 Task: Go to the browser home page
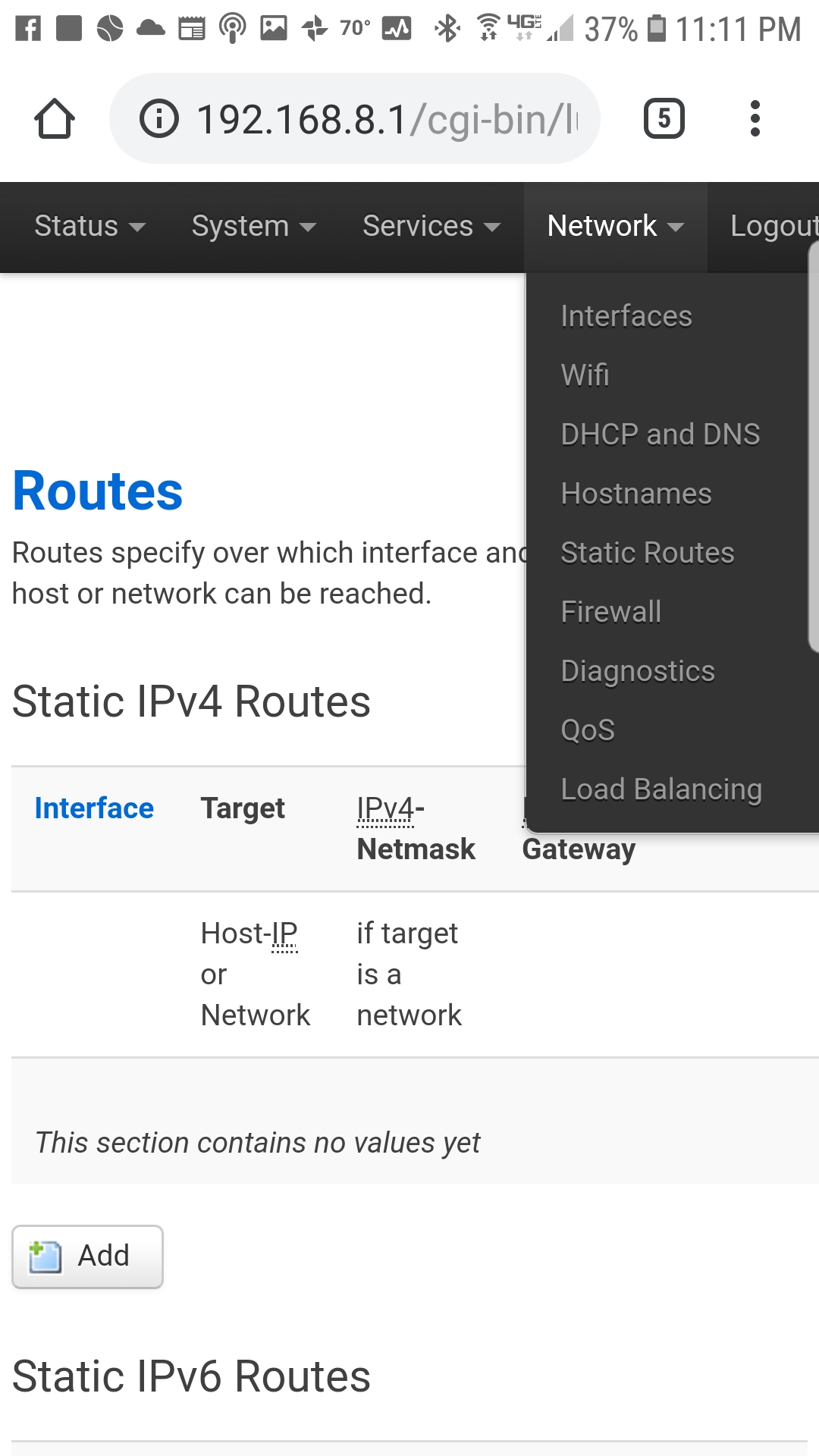[x=55, y=119]
